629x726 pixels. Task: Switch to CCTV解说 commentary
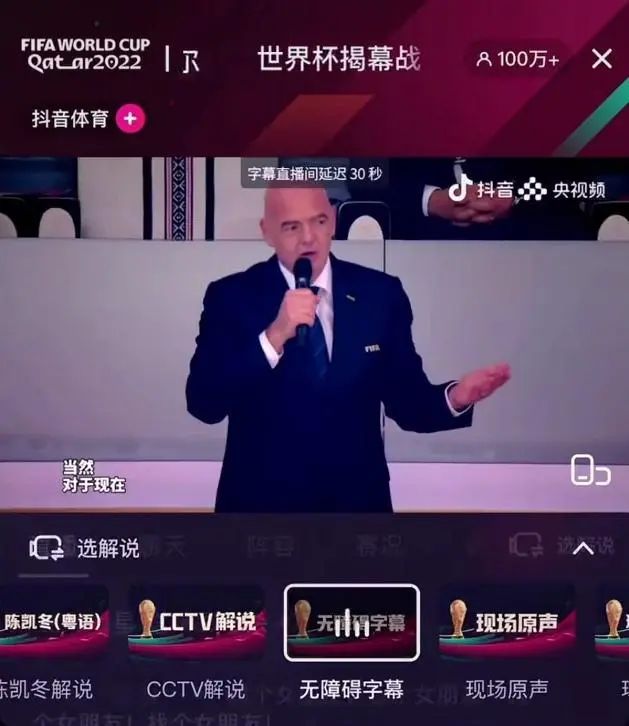coord(196,624)
